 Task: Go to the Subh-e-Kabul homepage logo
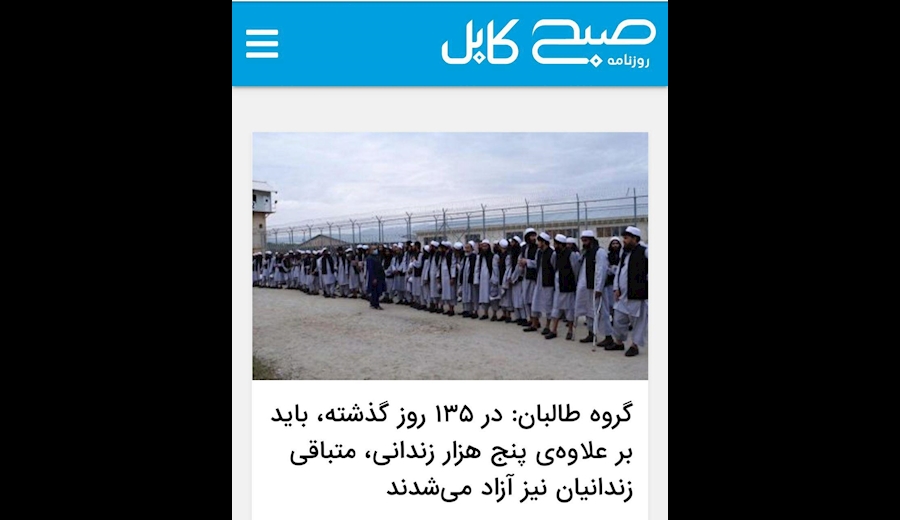(548, 43)
